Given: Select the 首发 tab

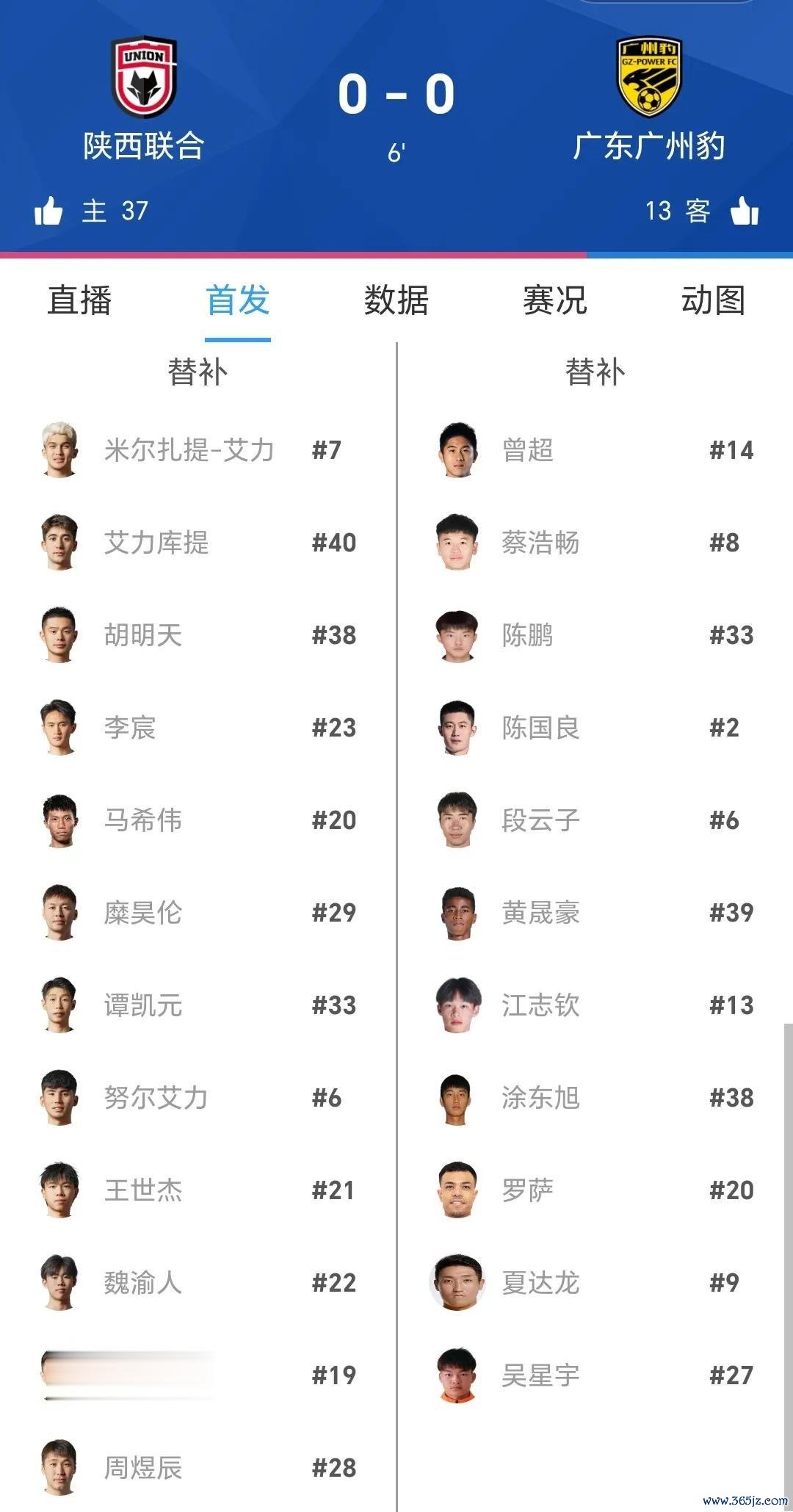Looking at the screenshot, I should click(238, 301).
